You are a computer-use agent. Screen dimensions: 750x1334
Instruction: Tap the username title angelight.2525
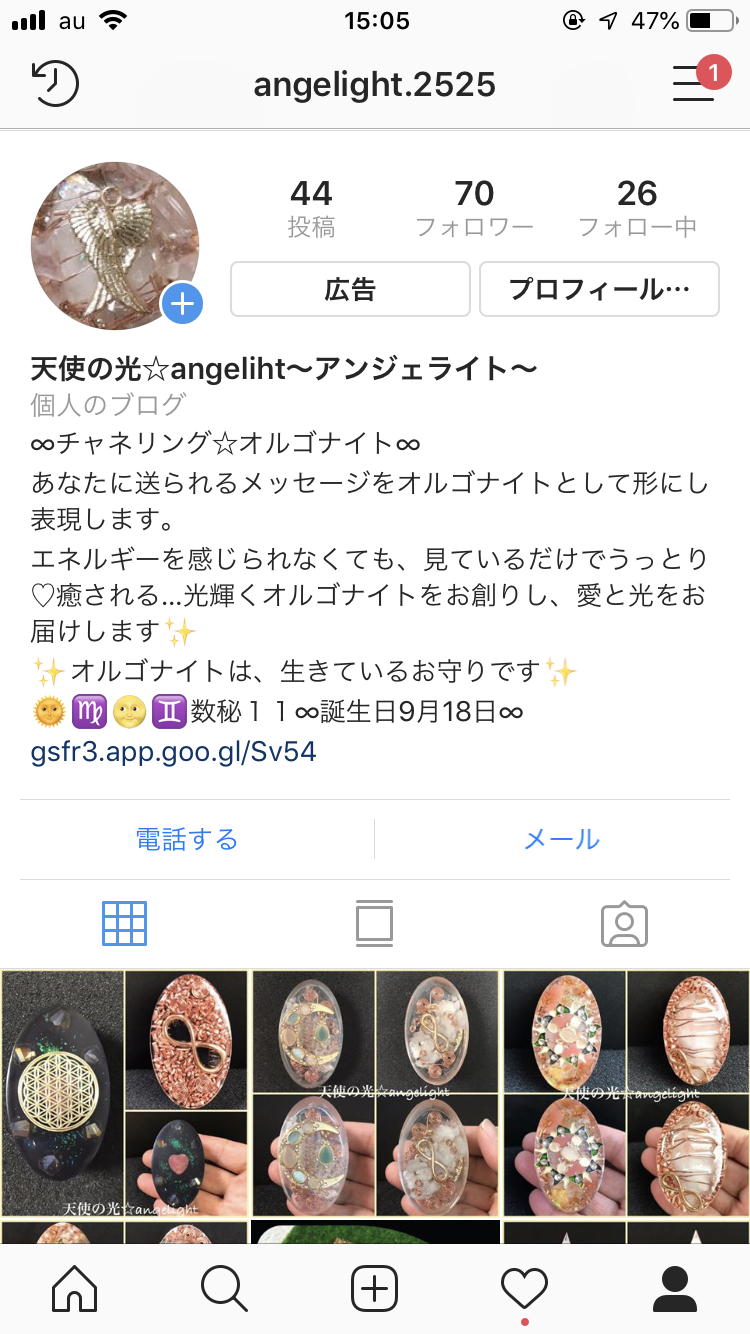tap(374, 84)
